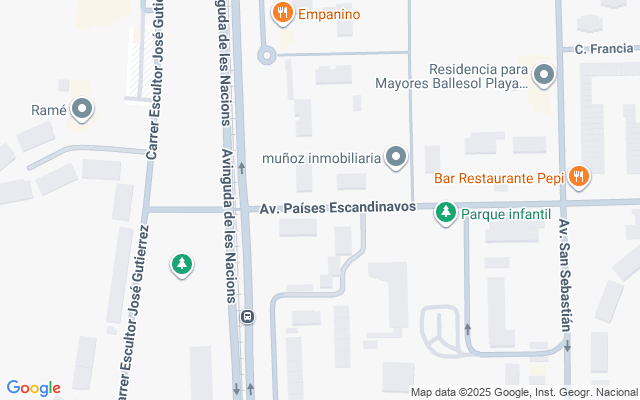Select the Ramé place pin
640x400 pixels.
pos(83,109)
